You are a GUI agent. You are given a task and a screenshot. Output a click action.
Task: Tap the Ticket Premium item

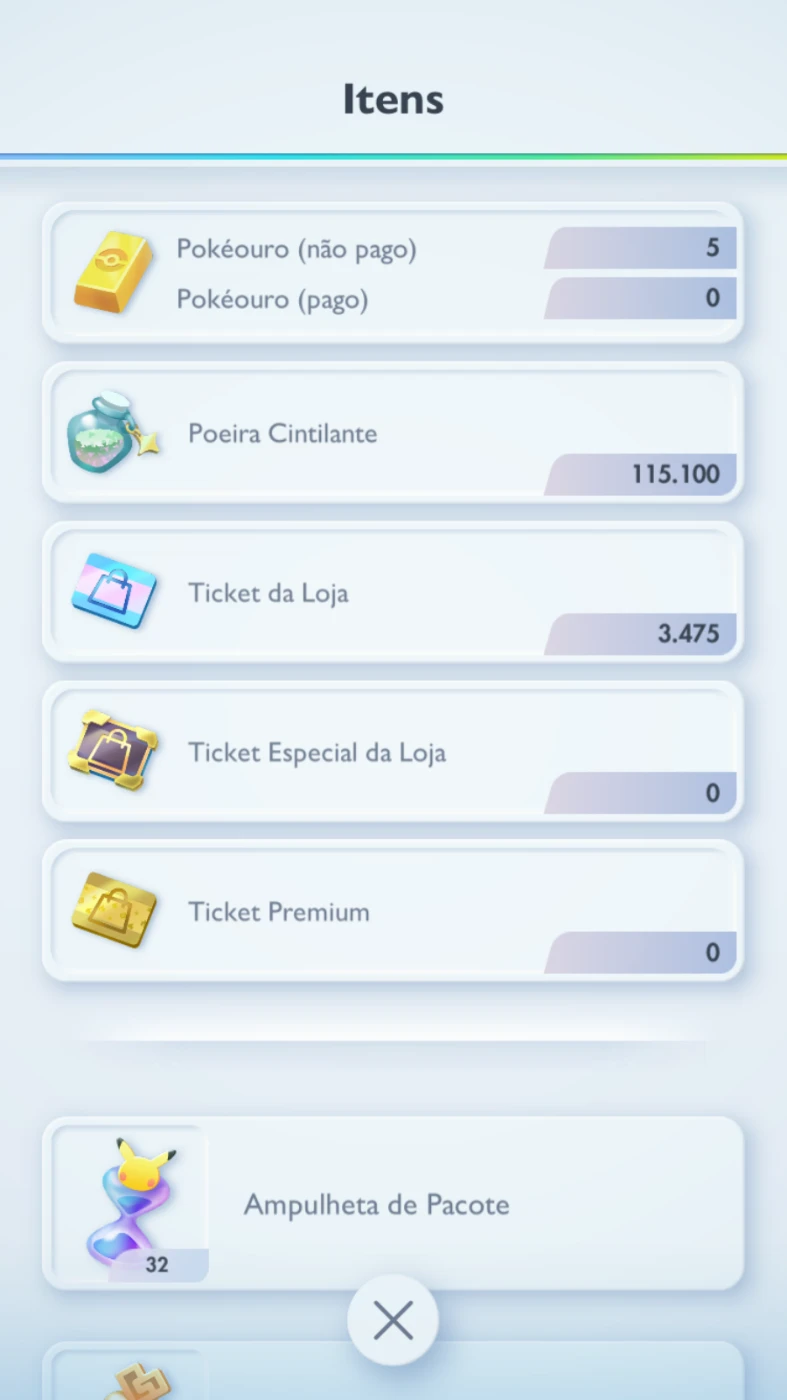(x=392, y=911)
